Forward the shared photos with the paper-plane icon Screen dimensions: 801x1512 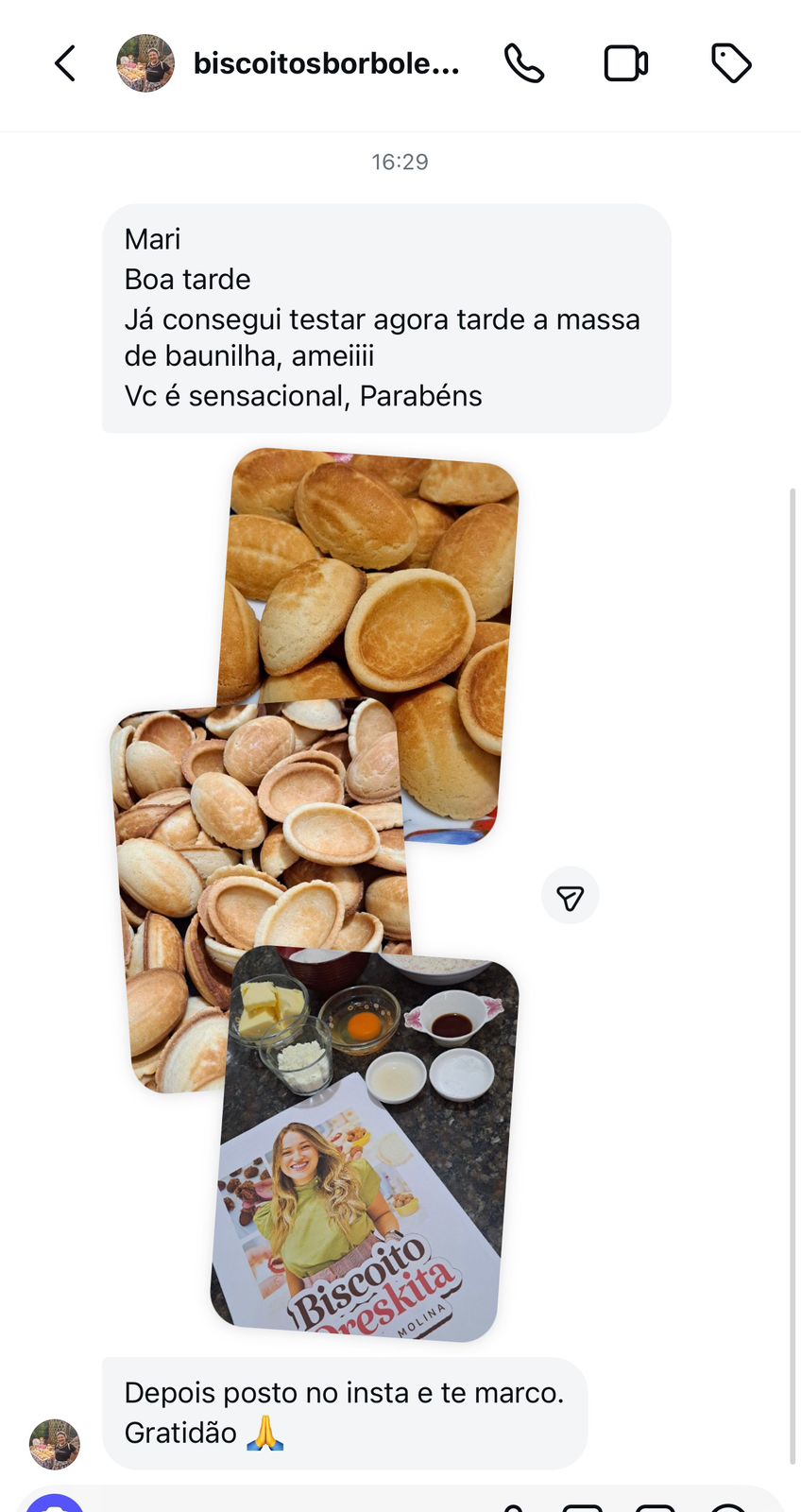tap(570, 896)
